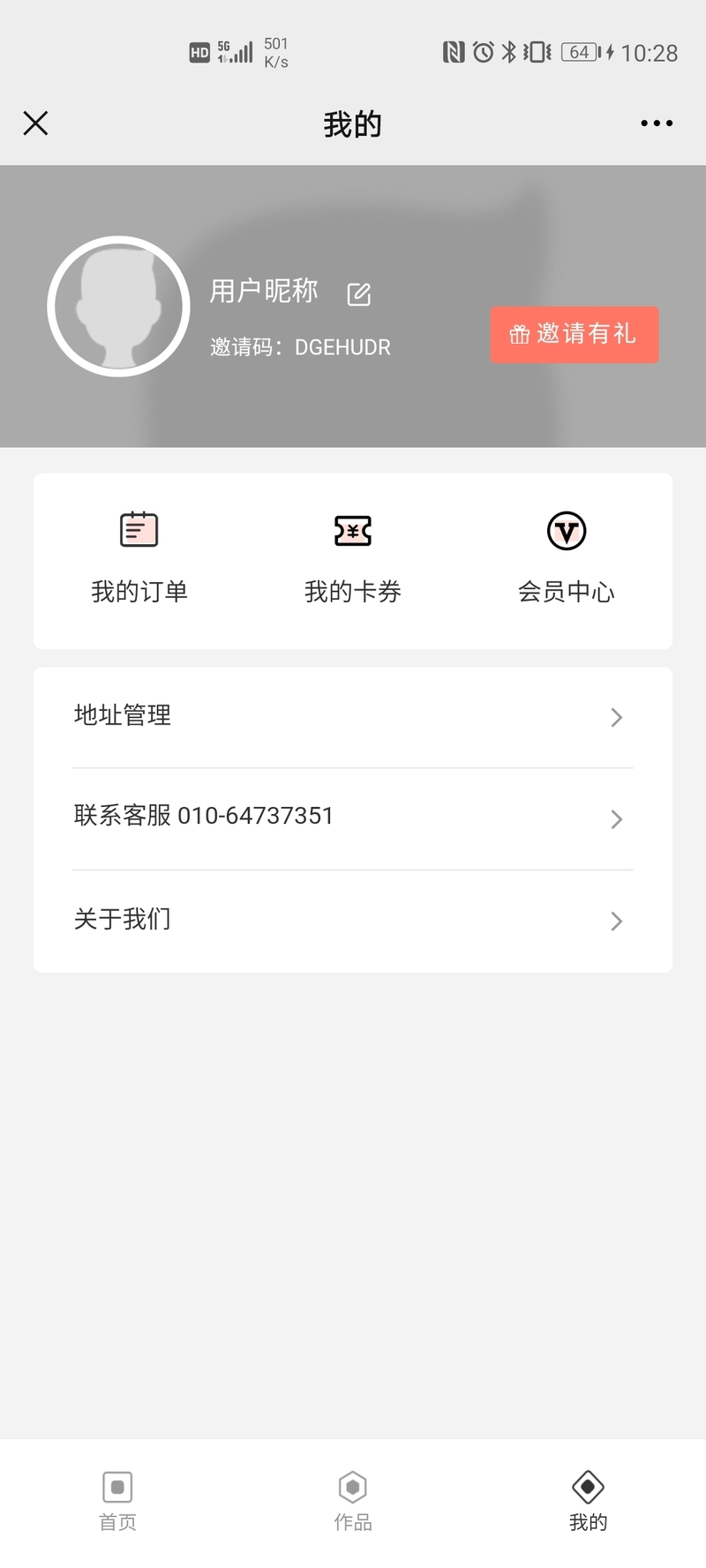Open the 关于我们 about page

point(353,922)
